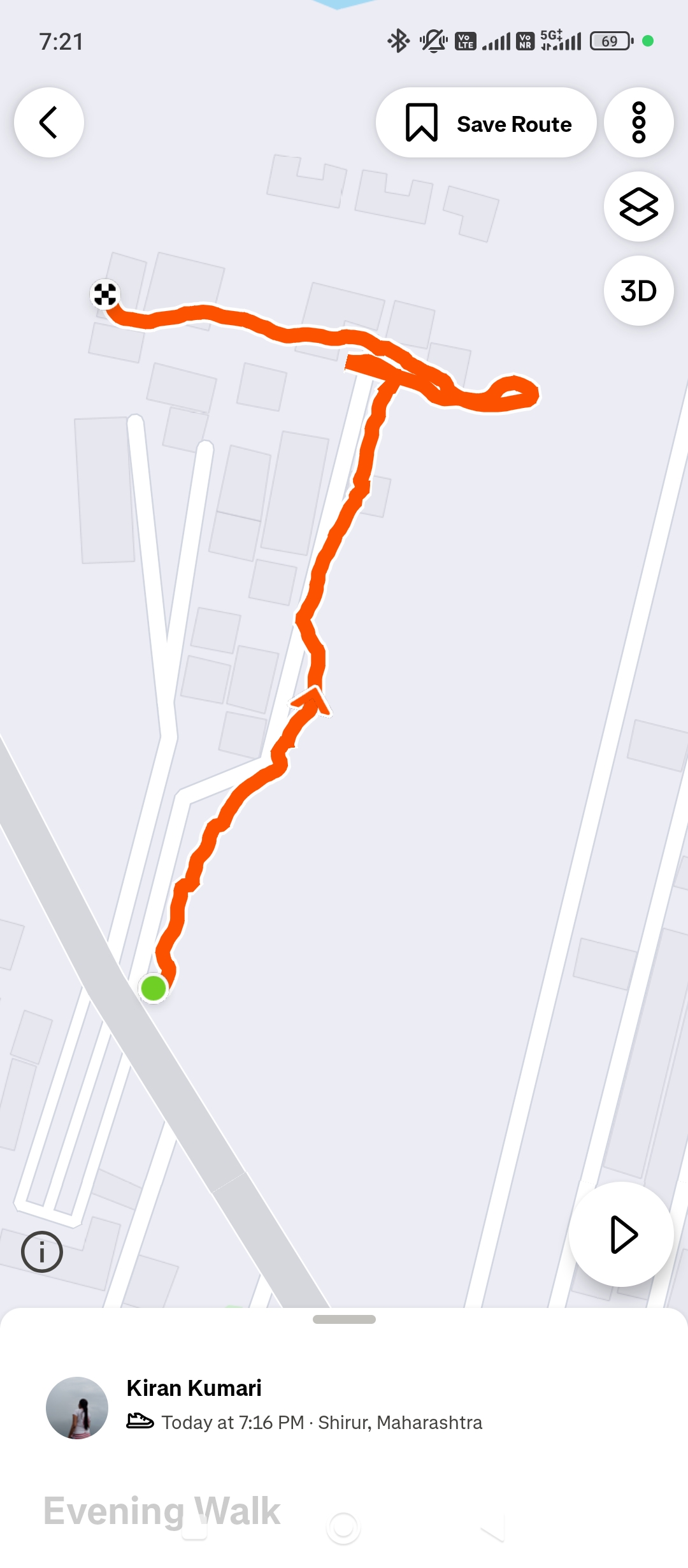Open Kiran Kumari's profile picture
The image size is (688, 1568).
click(x=77, y=1407)
